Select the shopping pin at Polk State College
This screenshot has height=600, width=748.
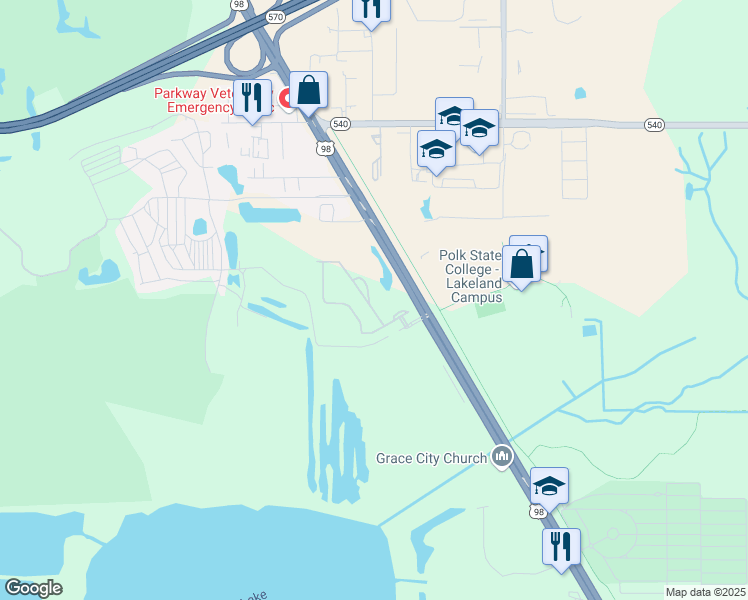pyautogui.click(x=521, y=265)
